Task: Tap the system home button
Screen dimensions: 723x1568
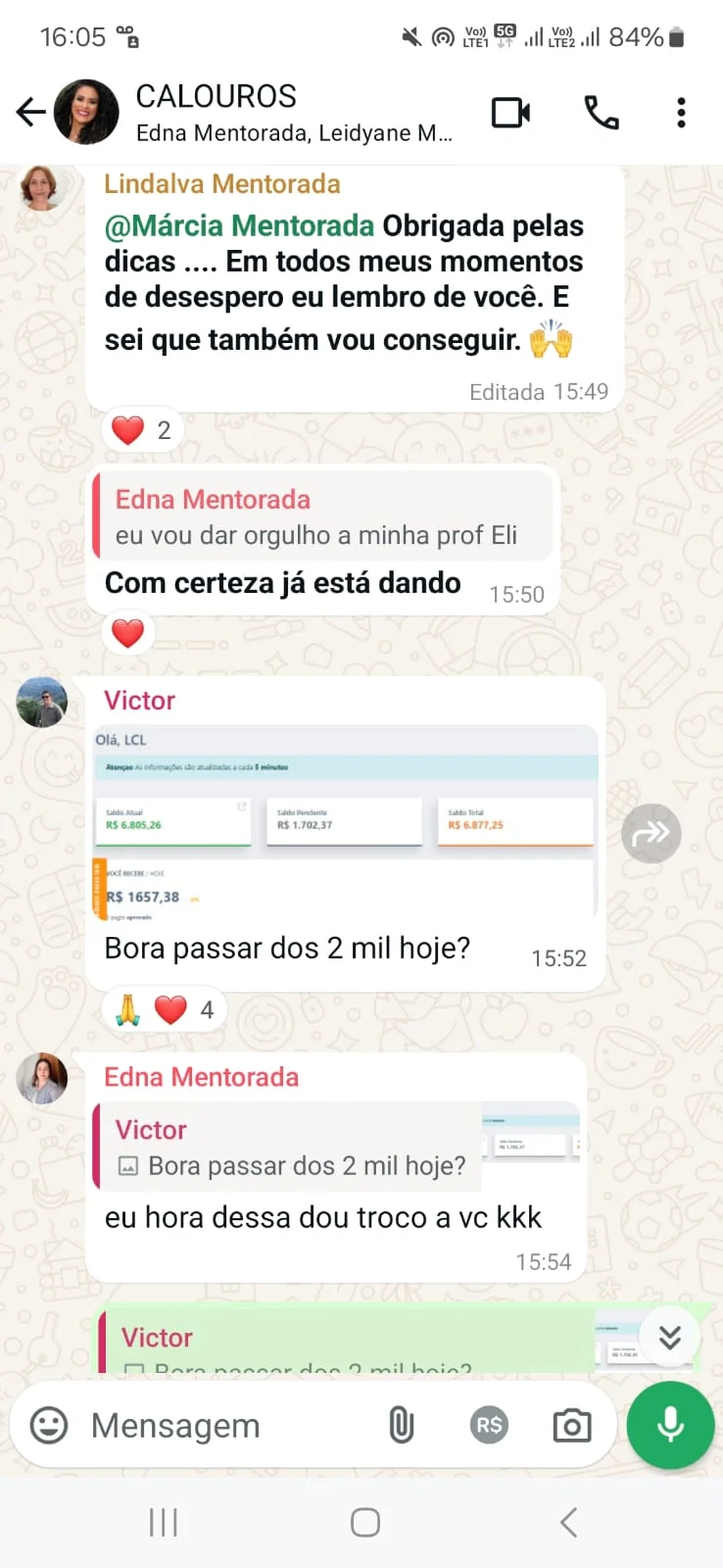Action: point(365,1522)
